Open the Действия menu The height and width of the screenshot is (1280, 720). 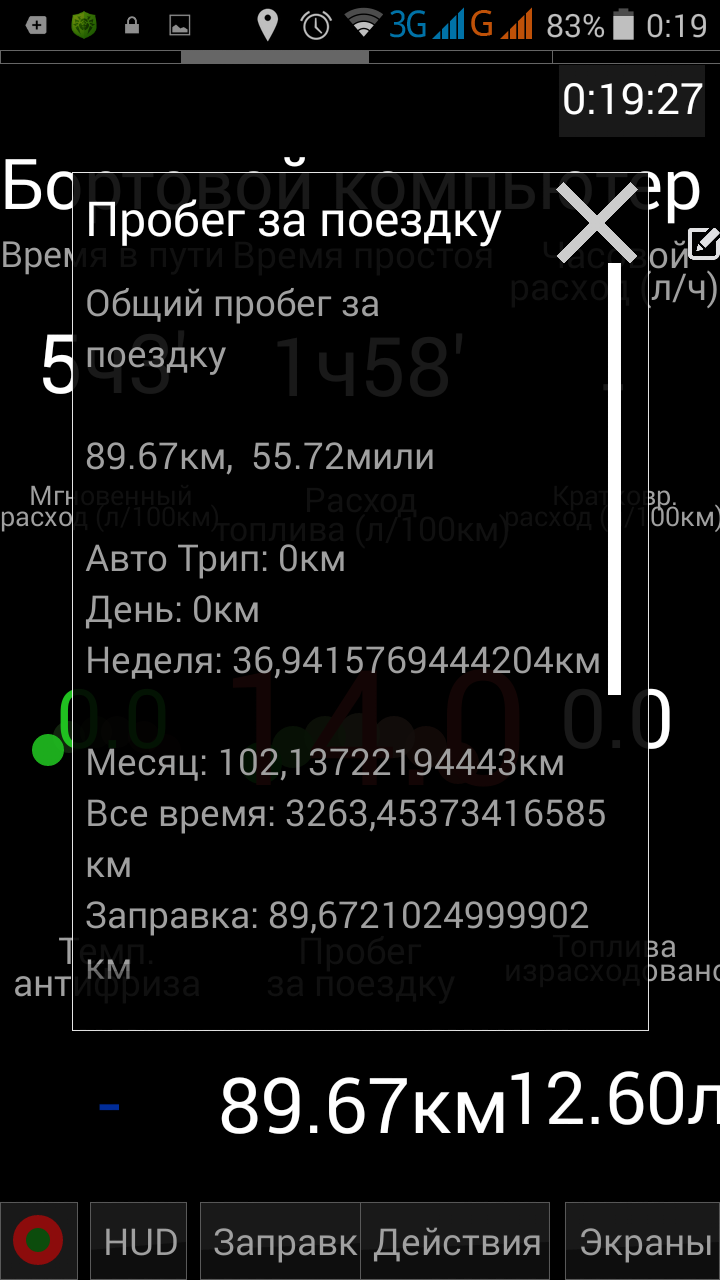(x=456, y=1241)
